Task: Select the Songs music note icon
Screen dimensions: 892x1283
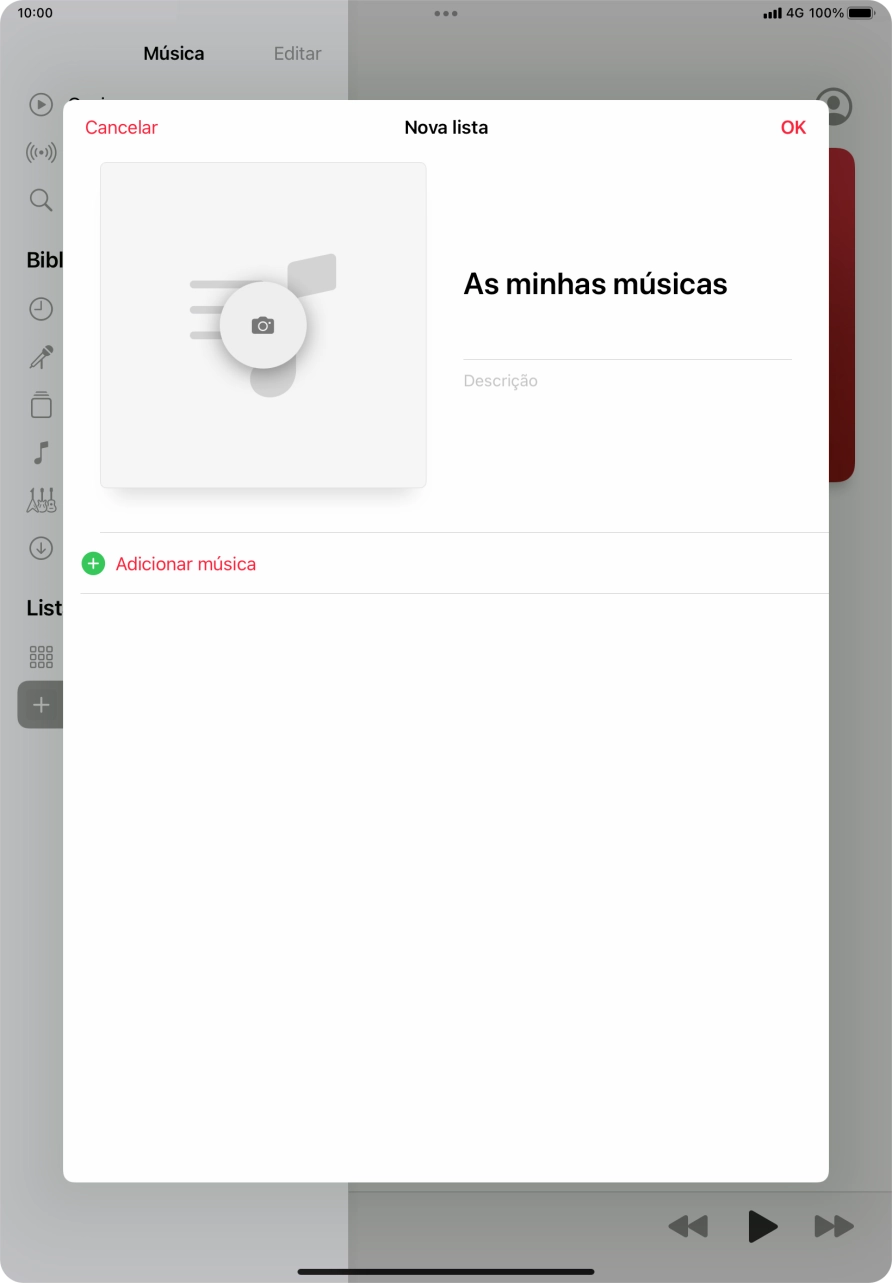Action: click(x=40, y=452)
